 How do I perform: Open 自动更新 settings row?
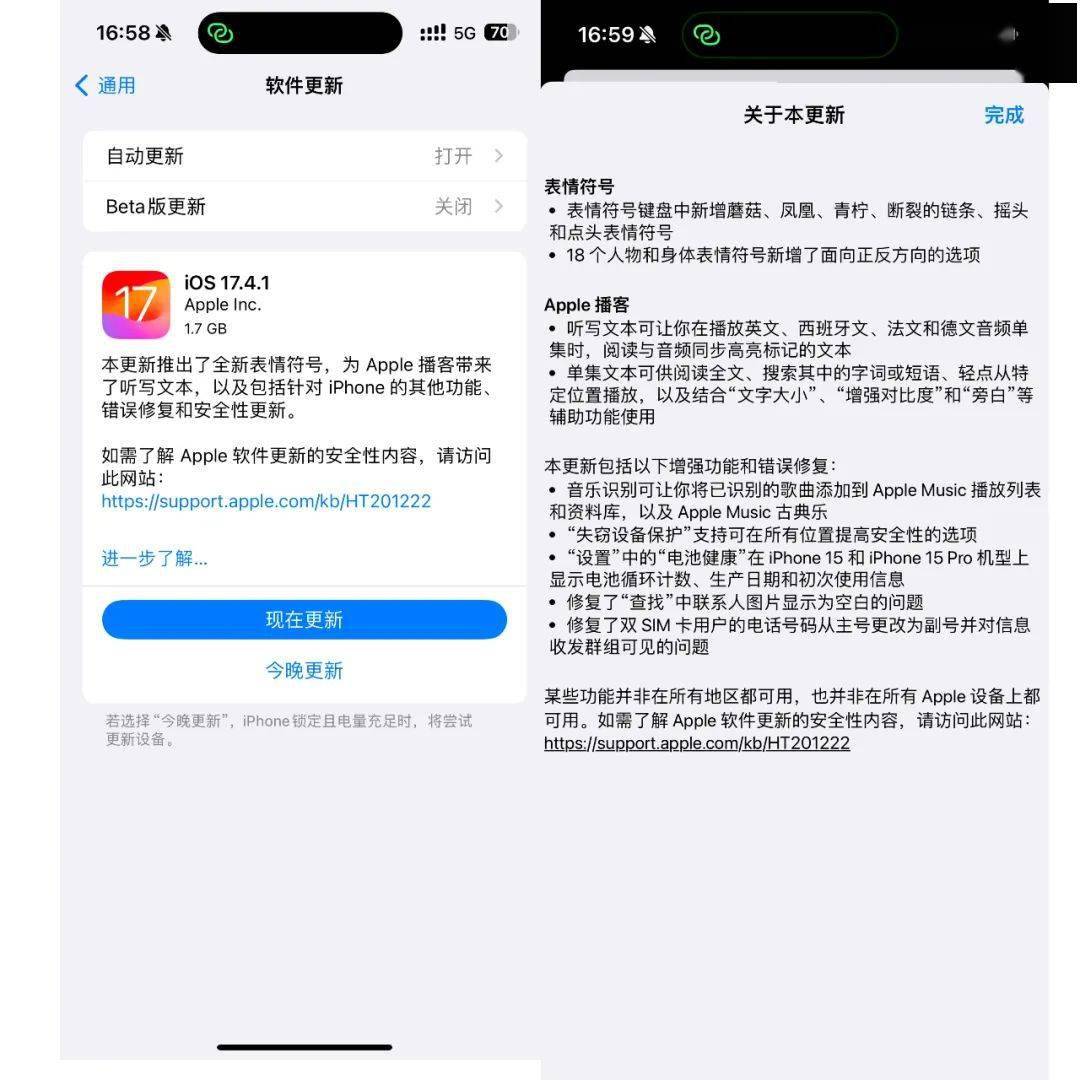(x=304, y=156)
